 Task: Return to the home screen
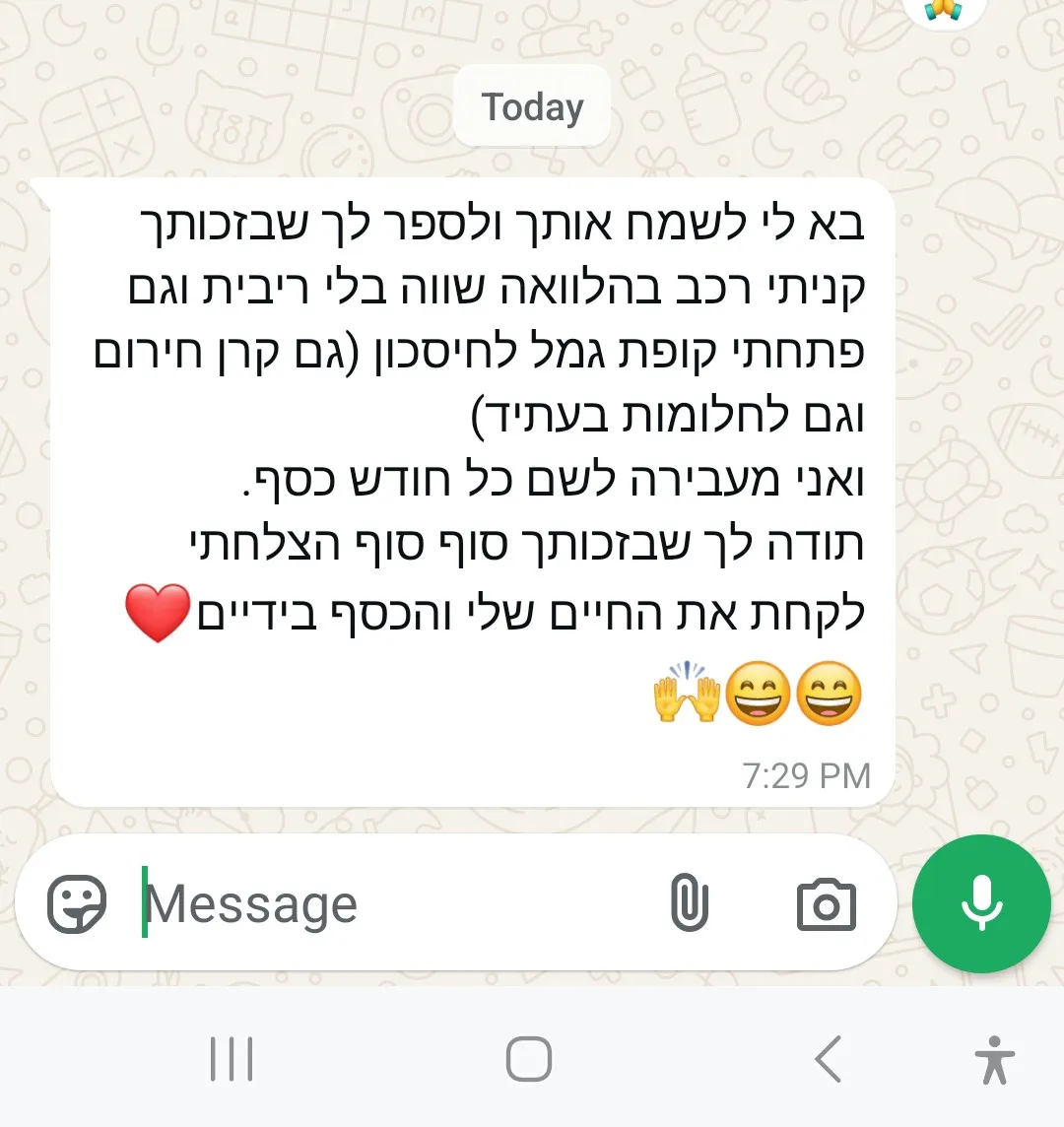[529, 1060]
